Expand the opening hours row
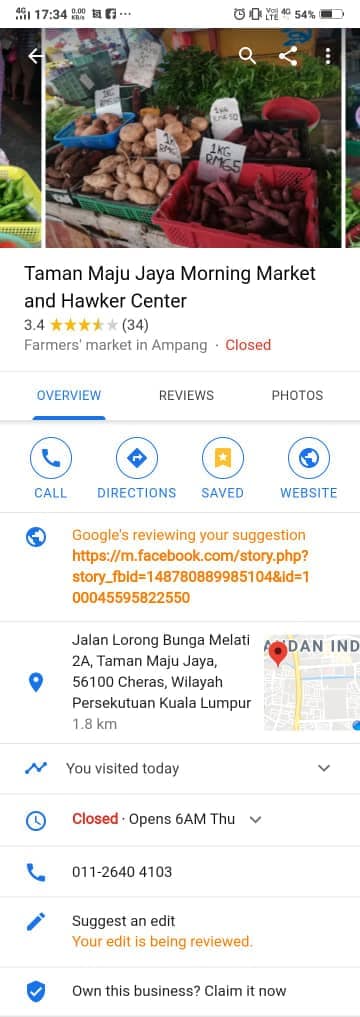The image size is (360, 1017). 180,820
